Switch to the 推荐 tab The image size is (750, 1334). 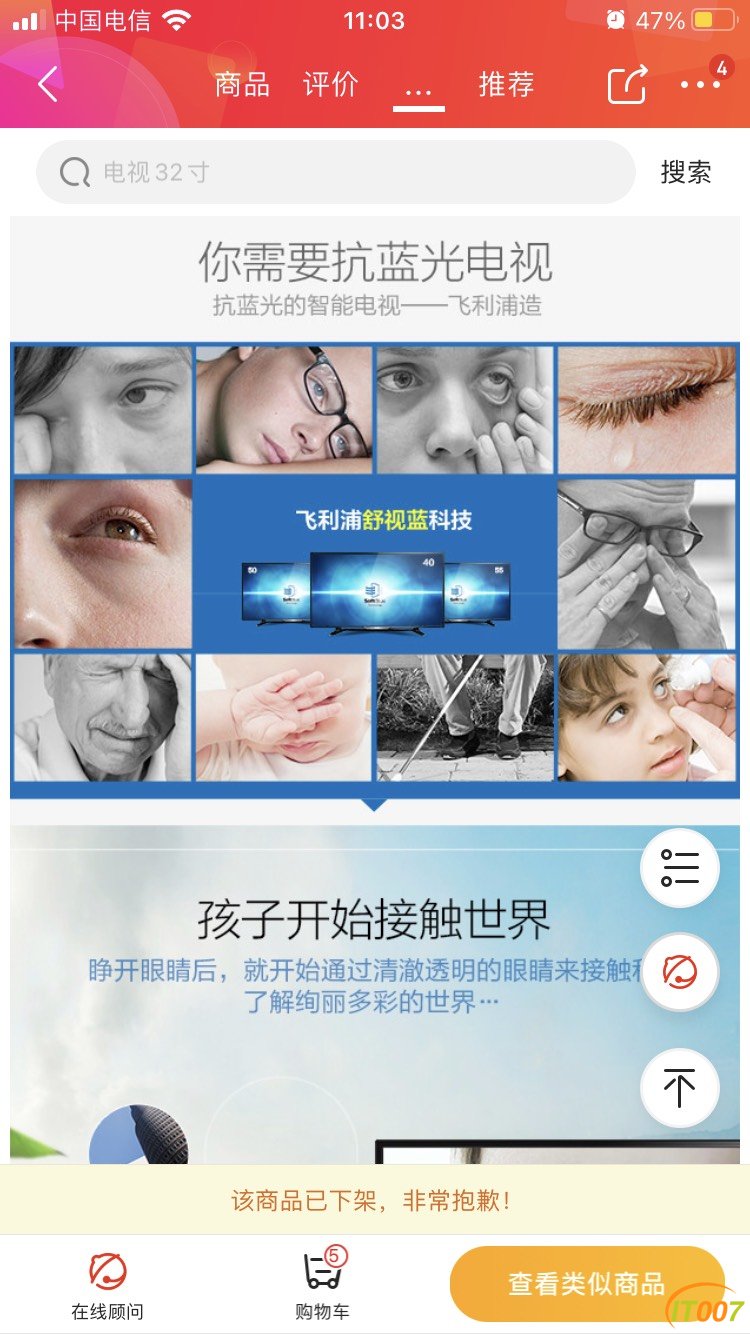(506, 85)
